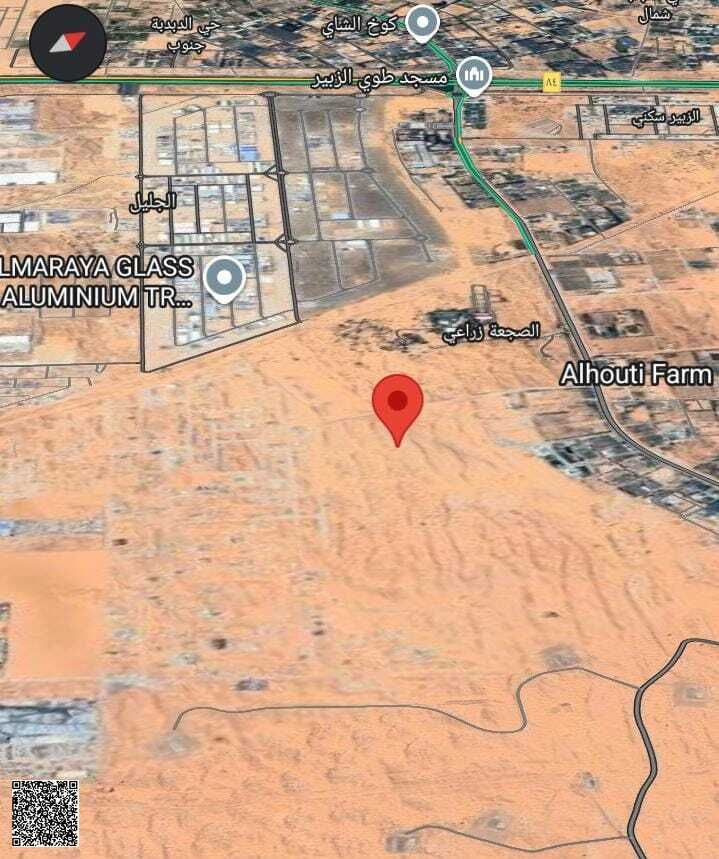This screenshot has width=719, height=859.
Task: Open the مسجد طوي الزبير mosque marker
Action: tap(474, 76)
